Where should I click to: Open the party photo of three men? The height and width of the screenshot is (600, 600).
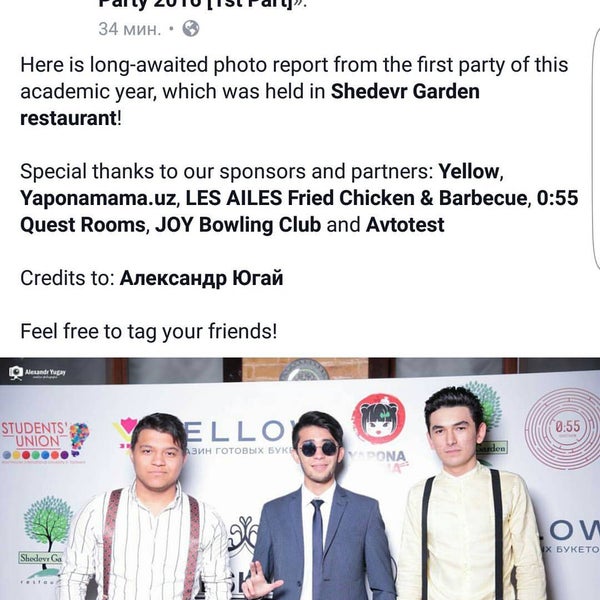tap(300, 480)
